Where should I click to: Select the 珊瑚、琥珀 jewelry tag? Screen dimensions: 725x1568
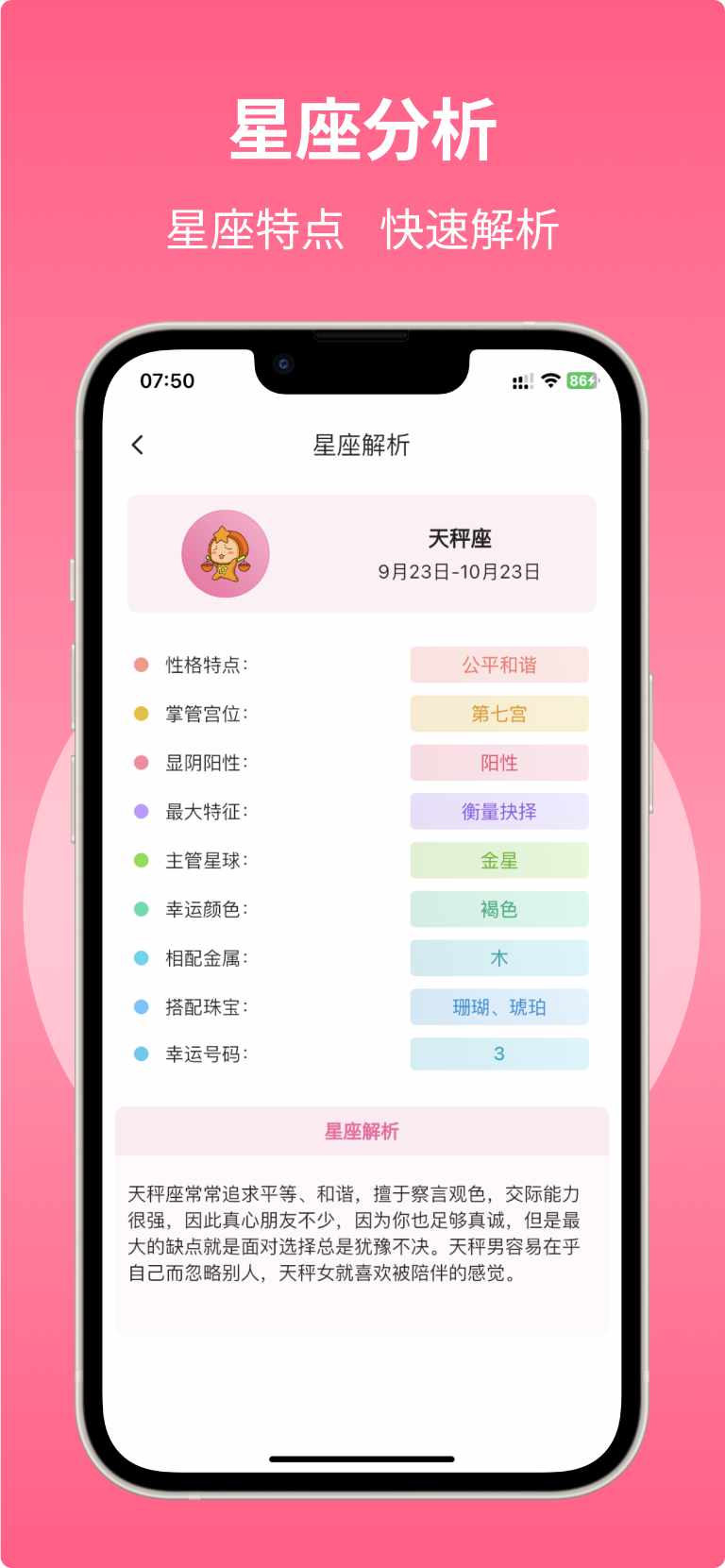click(x=499, y=1006)
